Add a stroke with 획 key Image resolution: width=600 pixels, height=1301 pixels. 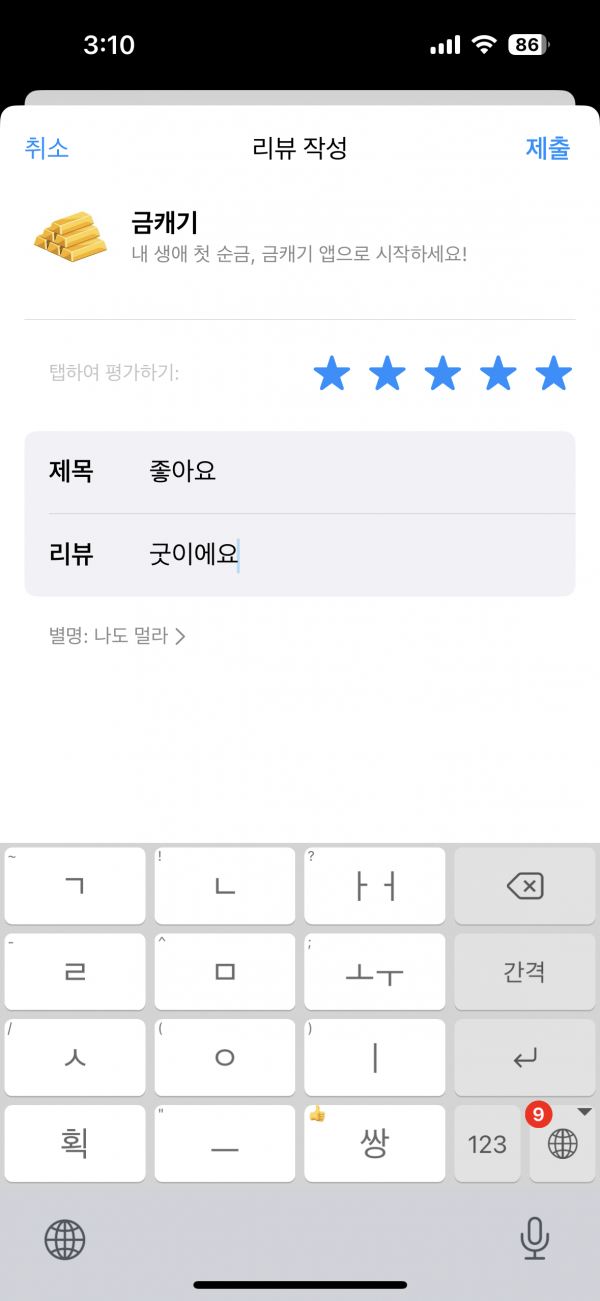75,1144
